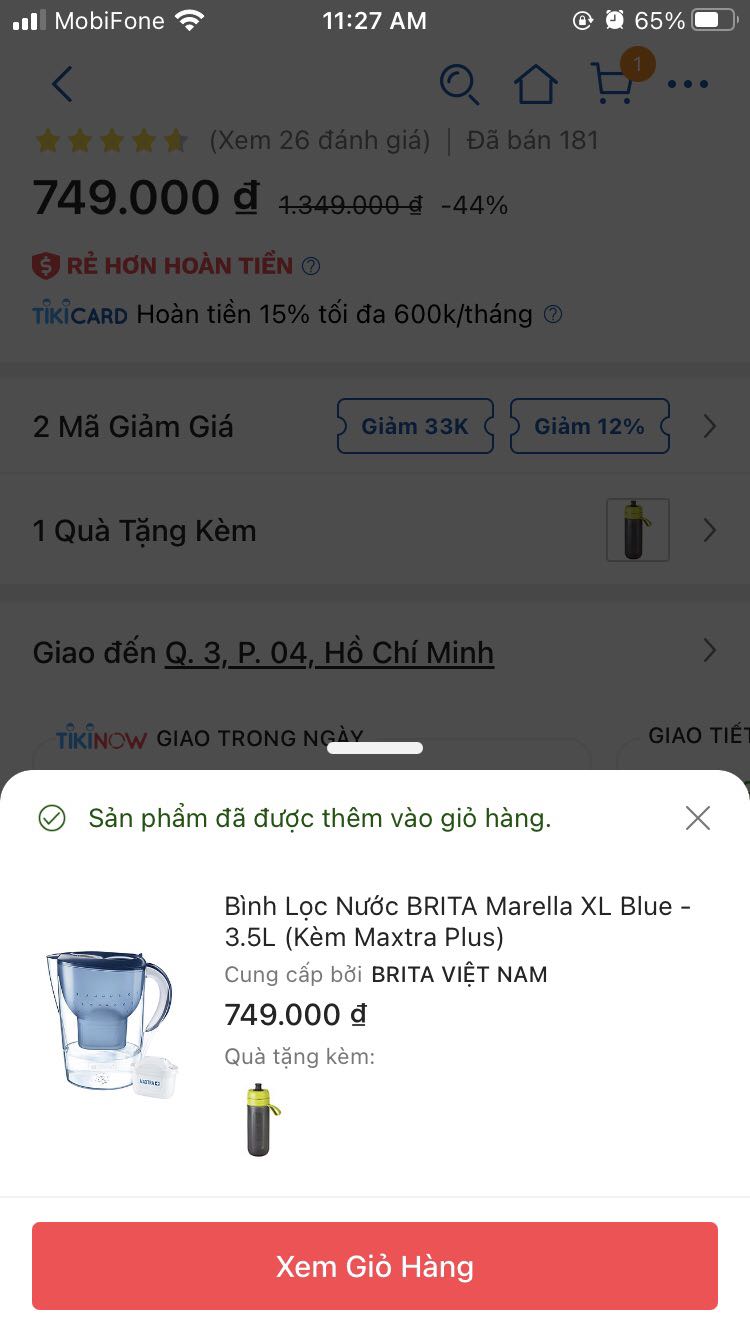Tap the Xem Giỏ Hàng button

click(x=375, y=1265)
